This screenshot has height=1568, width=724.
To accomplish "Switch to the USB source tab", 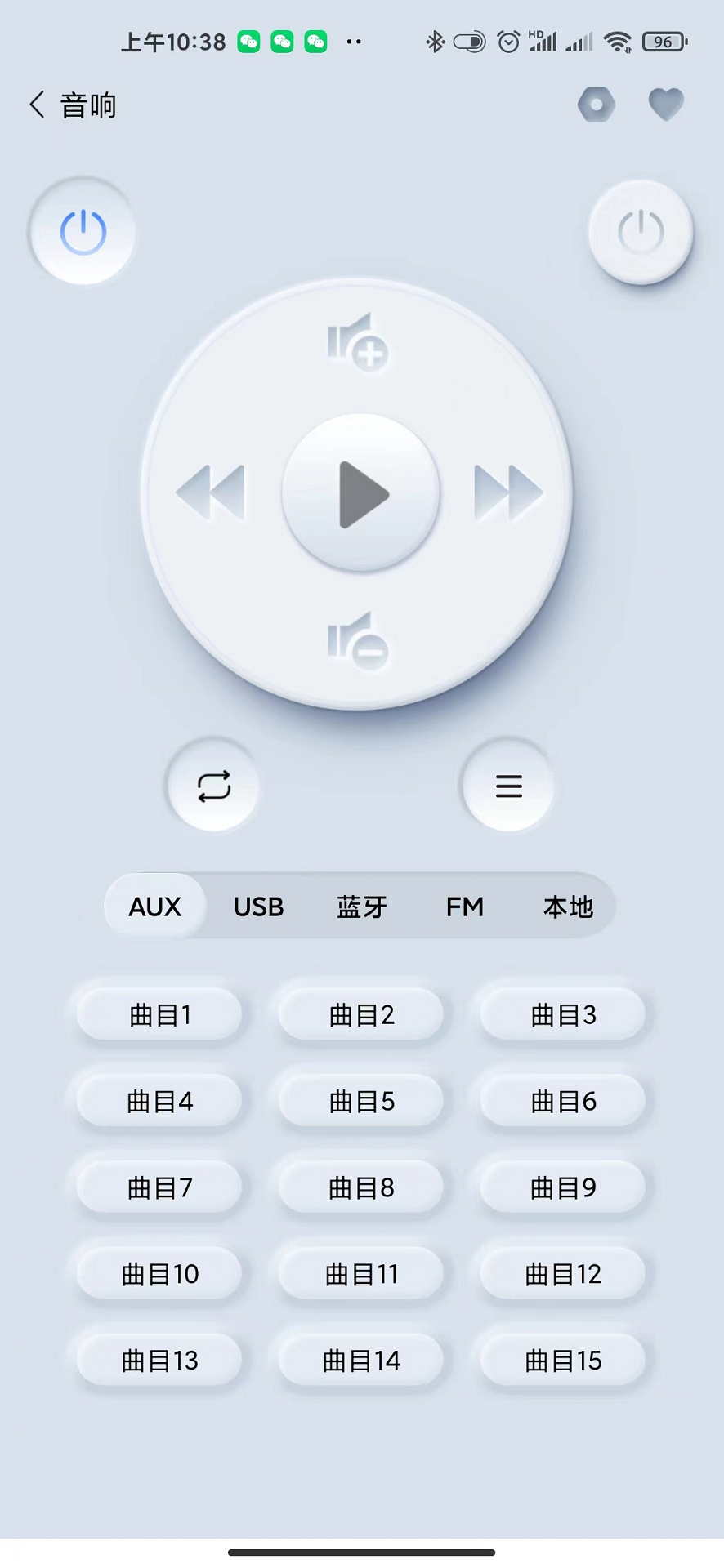I will pos(258,906).
